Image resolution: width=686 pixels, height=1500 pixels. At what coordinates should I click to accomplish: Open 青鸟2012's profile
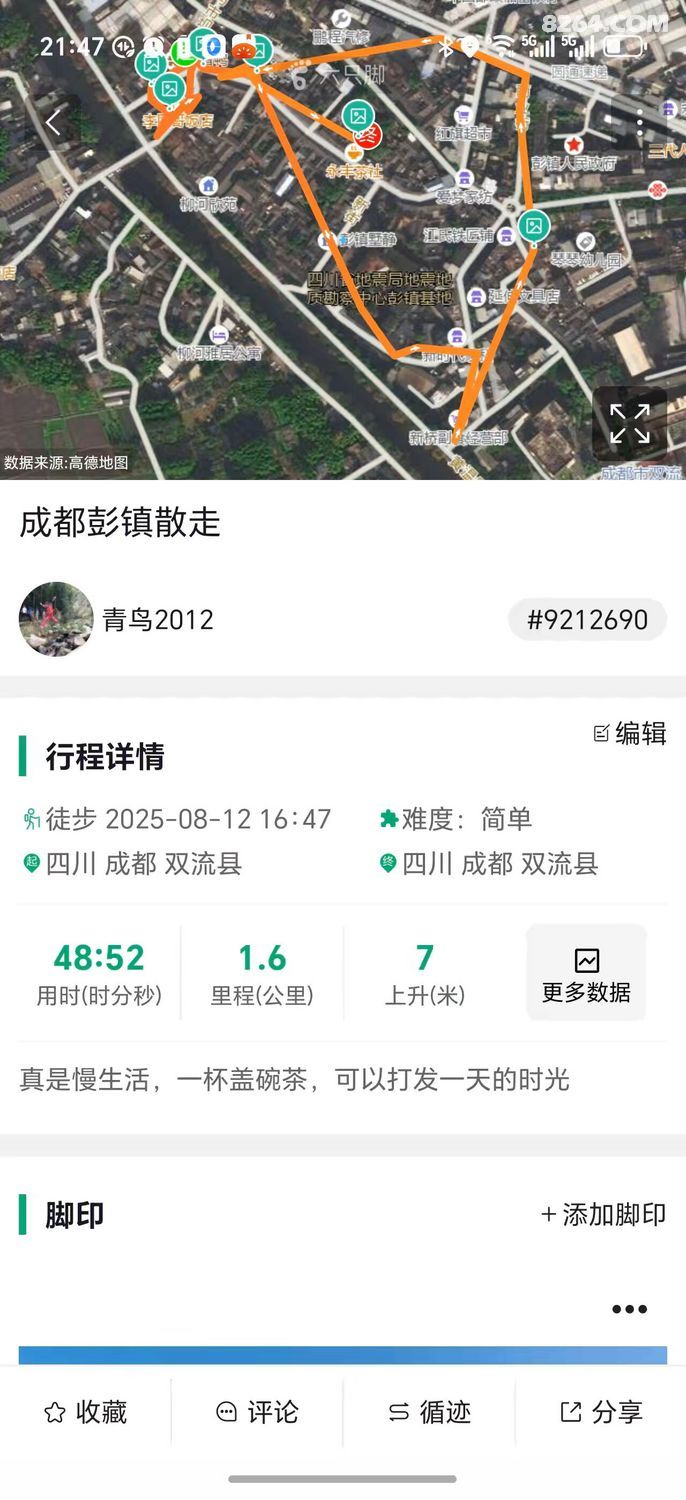pyautogui.click(x=57, y=619)
